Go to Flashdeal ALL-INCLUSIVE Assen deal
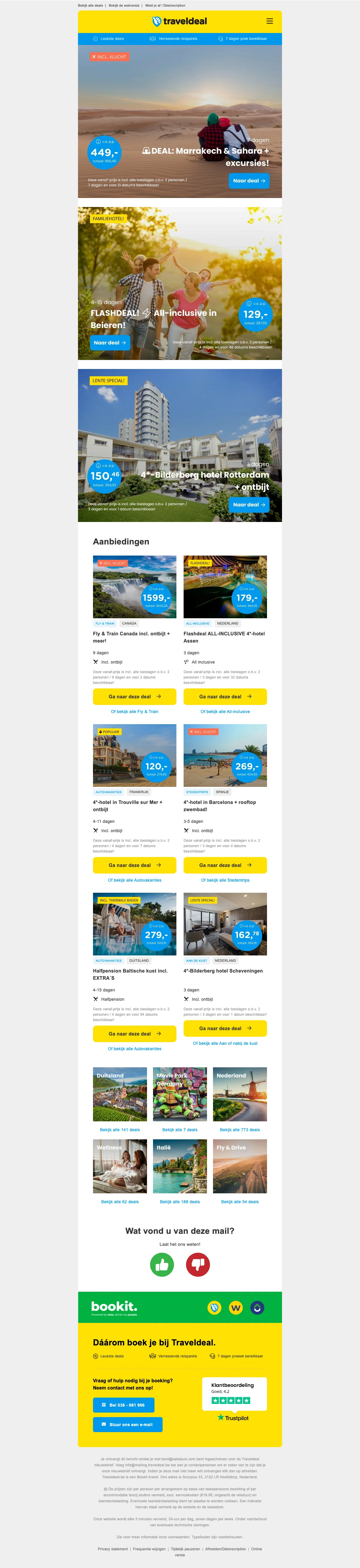The width and height of the screenshot is (360, 1568). pos(225,696)
